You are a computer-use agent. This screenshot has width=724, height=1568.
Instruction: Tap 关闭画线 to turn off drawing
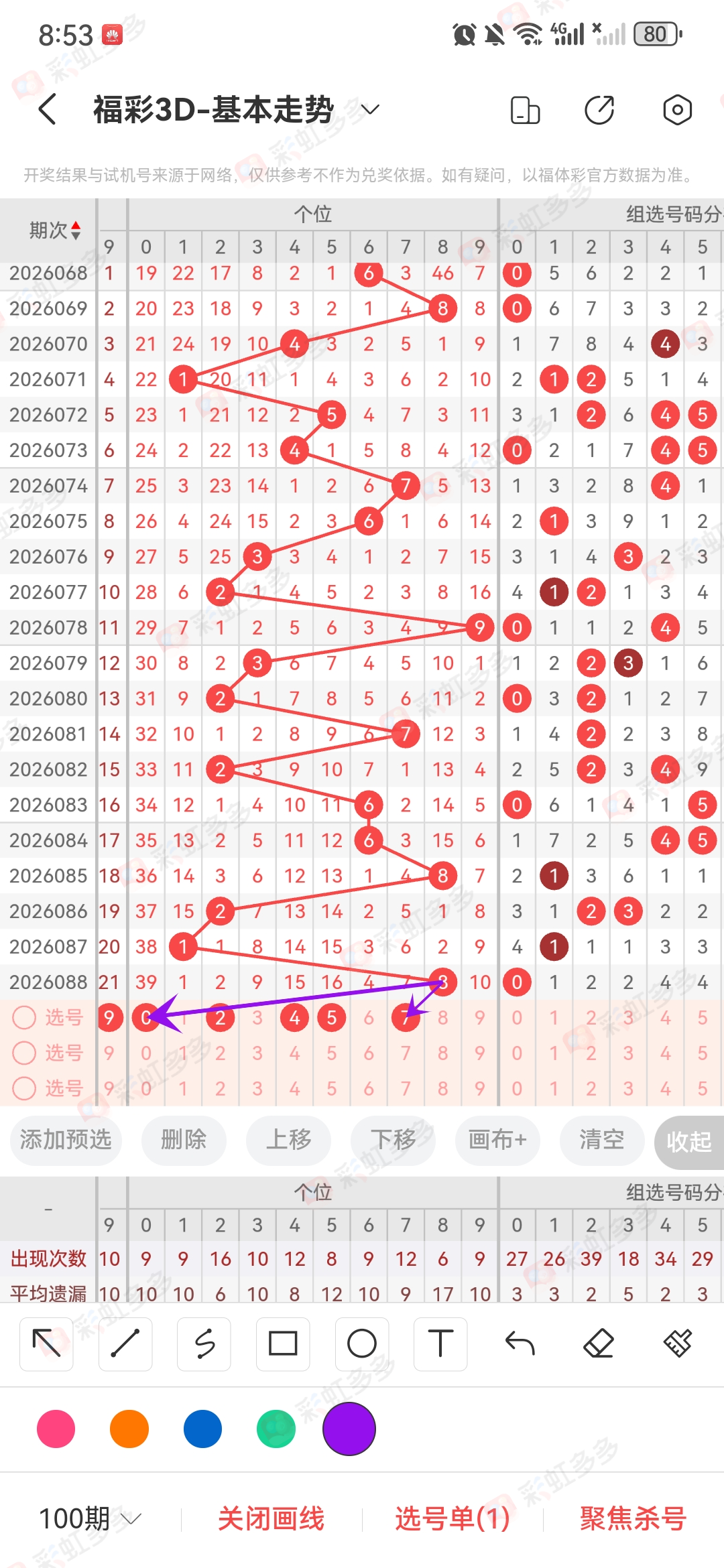point(271,1518)
